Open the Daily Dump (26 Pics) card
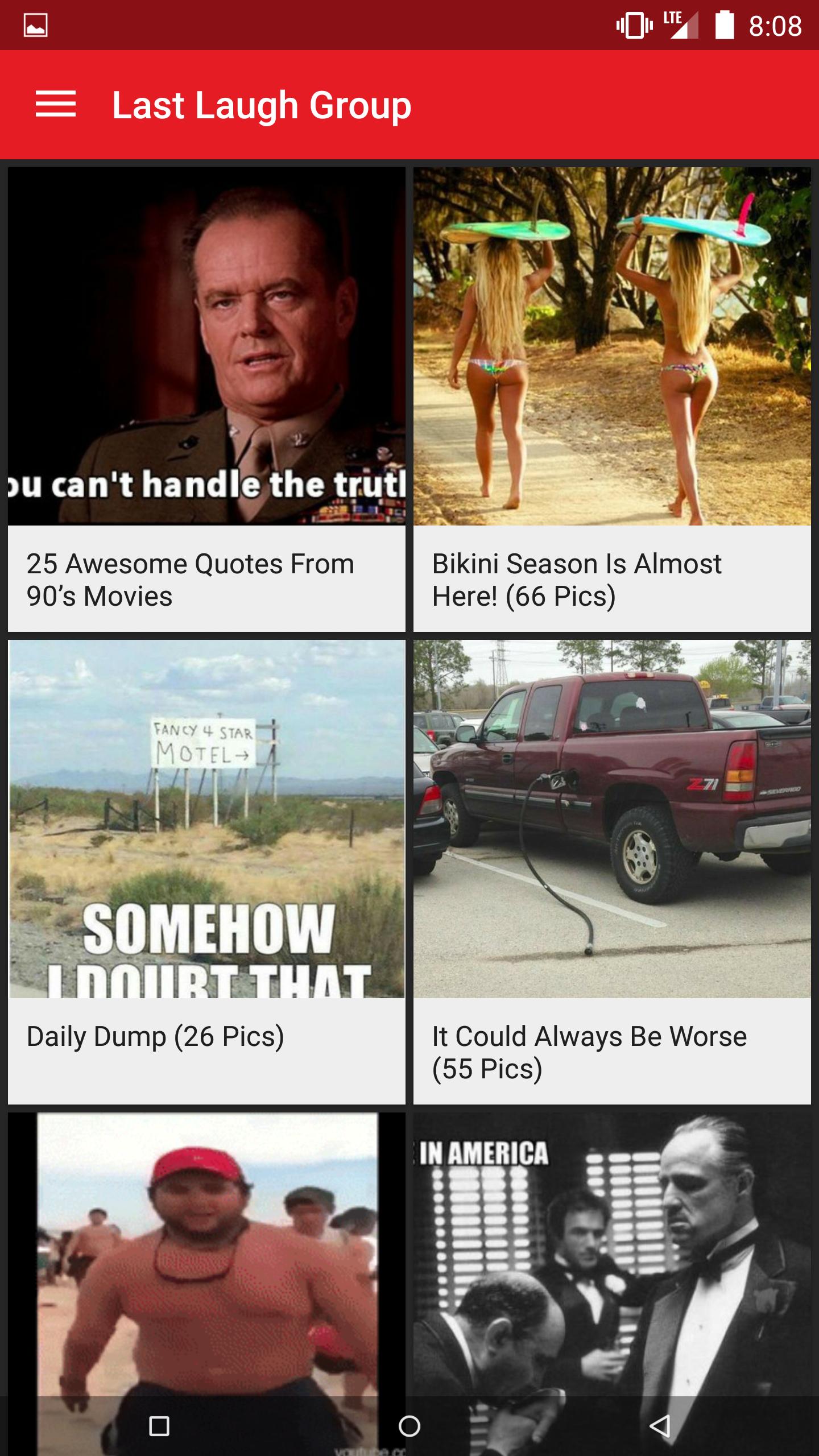The height and width of the screenshot is (1456, 819). point(206,870)
